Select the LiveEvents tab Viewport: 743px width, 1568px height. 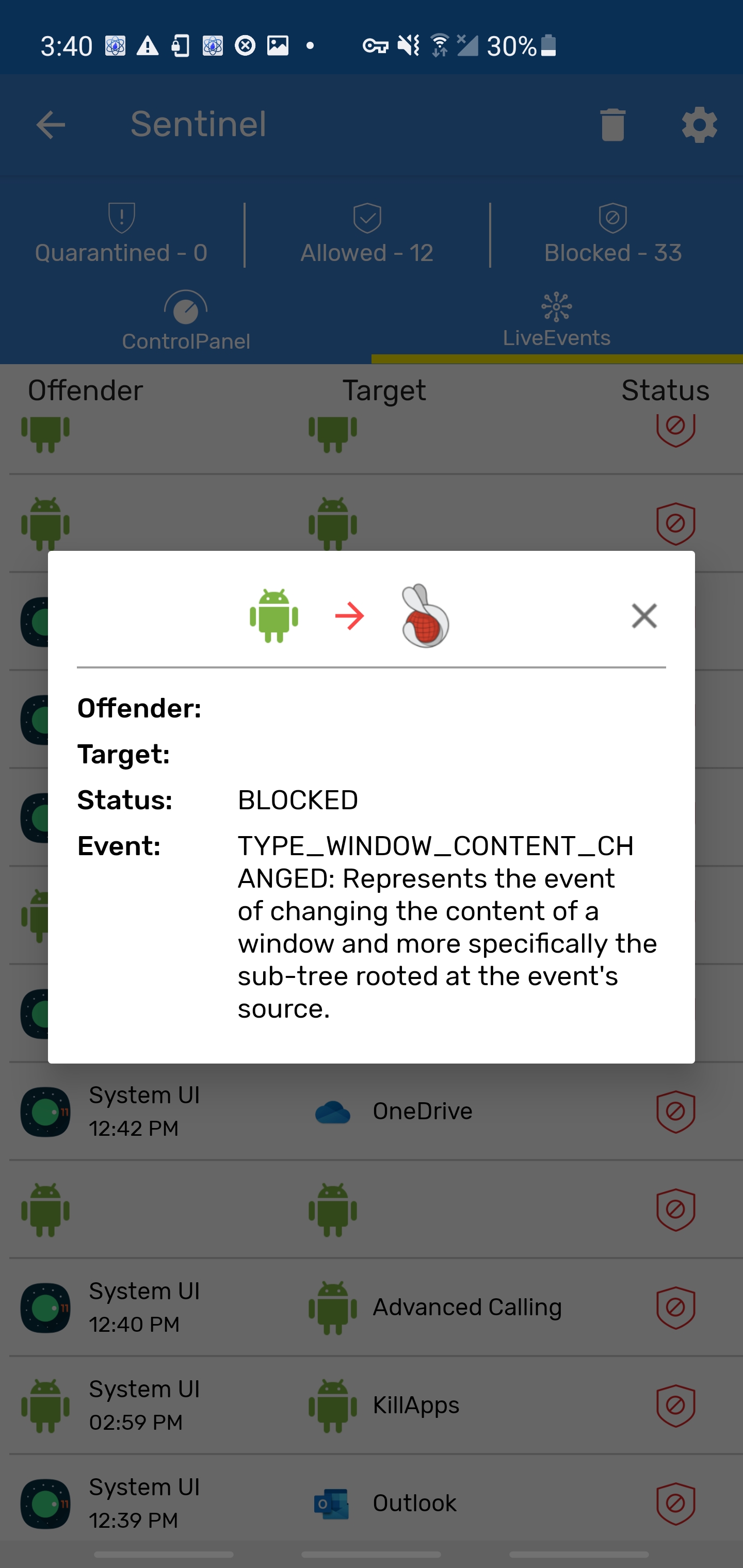[x=556, y=321]
